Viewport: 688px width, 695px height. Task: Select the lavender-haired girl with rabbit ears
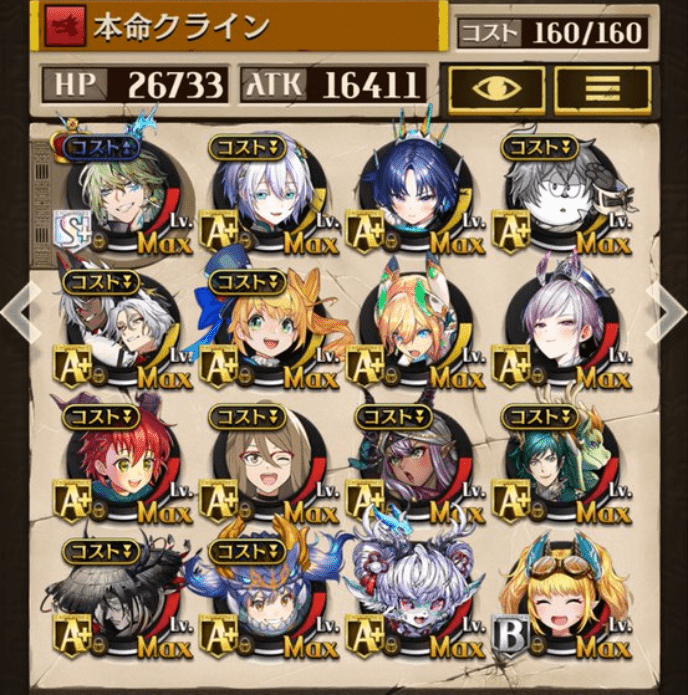coord(563,328)
